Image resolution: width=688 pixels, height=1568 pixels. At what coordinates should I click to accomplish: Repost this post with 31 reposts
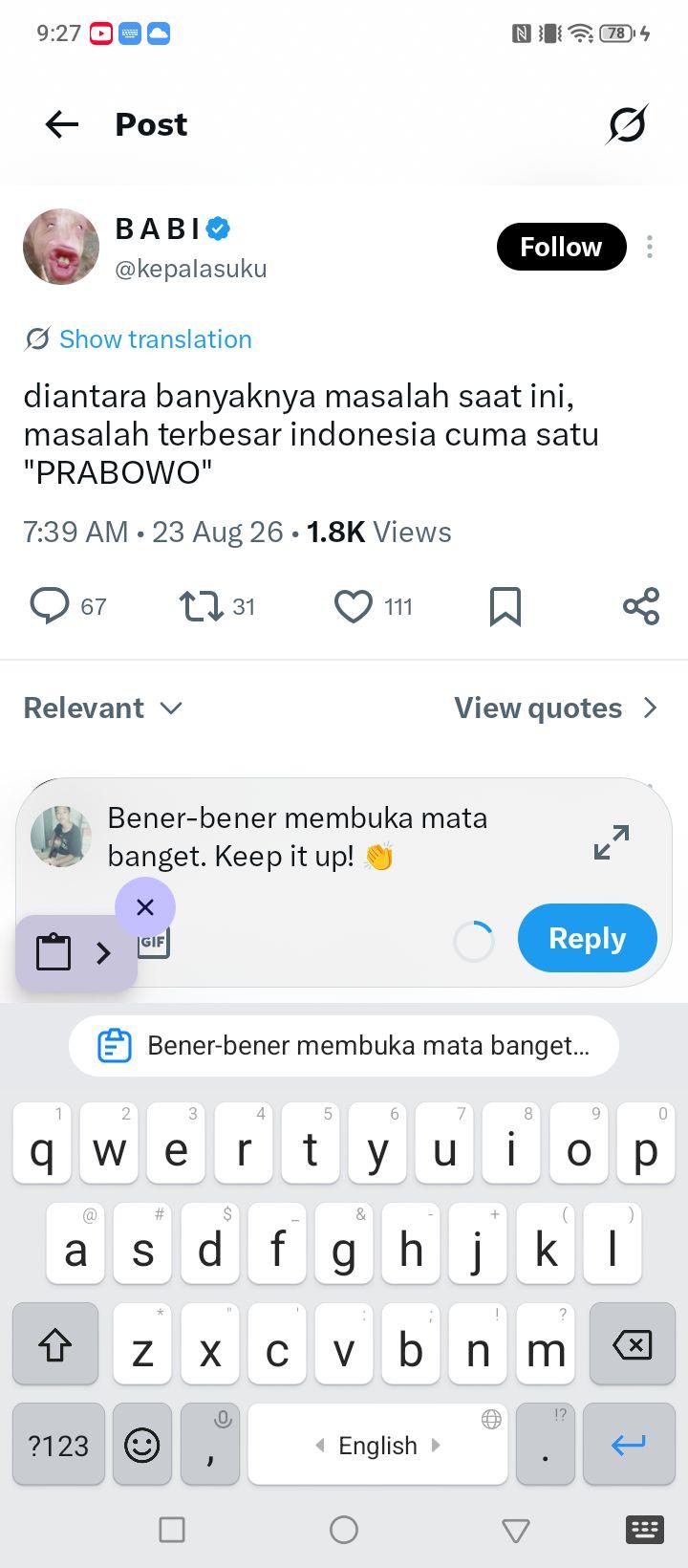coord(202,606)
